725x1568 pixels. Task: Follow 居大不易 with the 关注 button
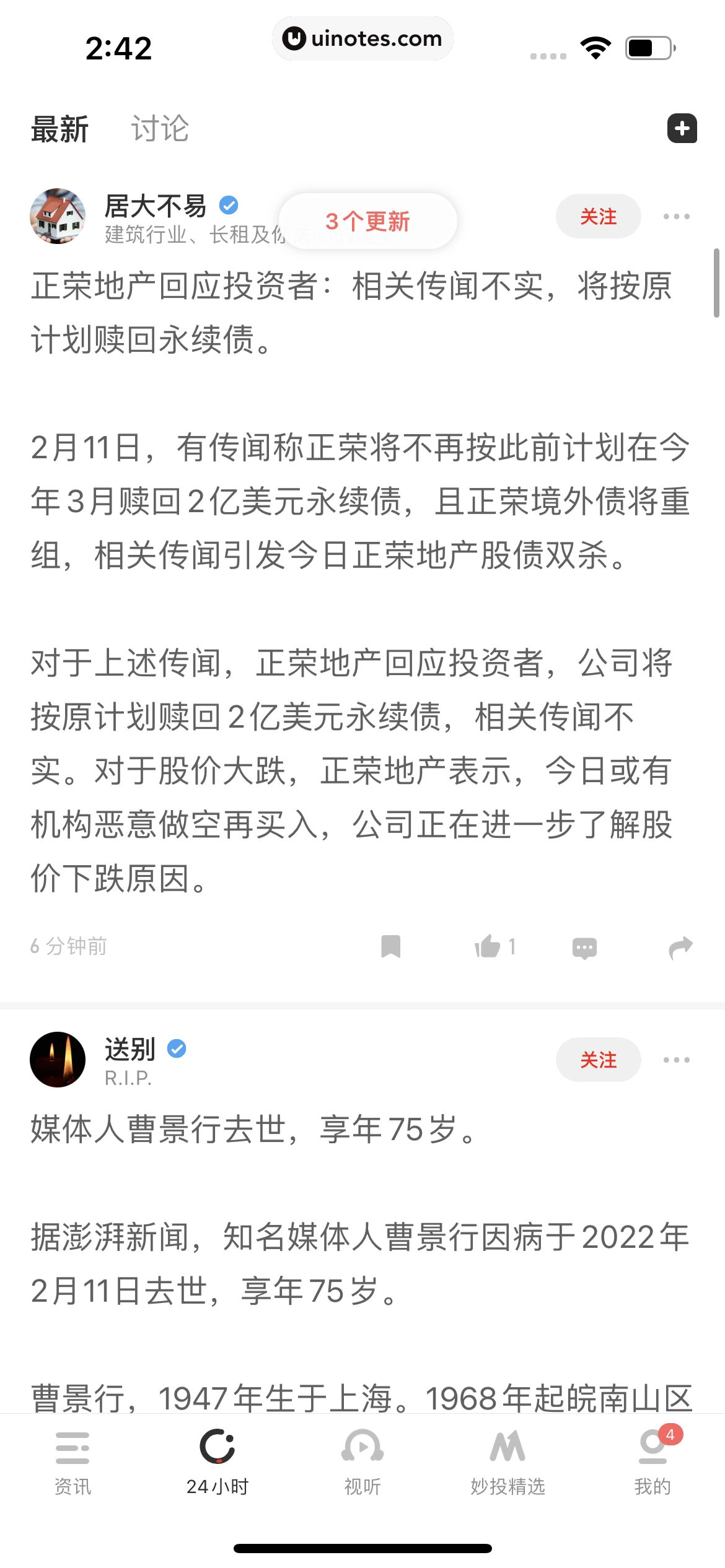point(597,217)
